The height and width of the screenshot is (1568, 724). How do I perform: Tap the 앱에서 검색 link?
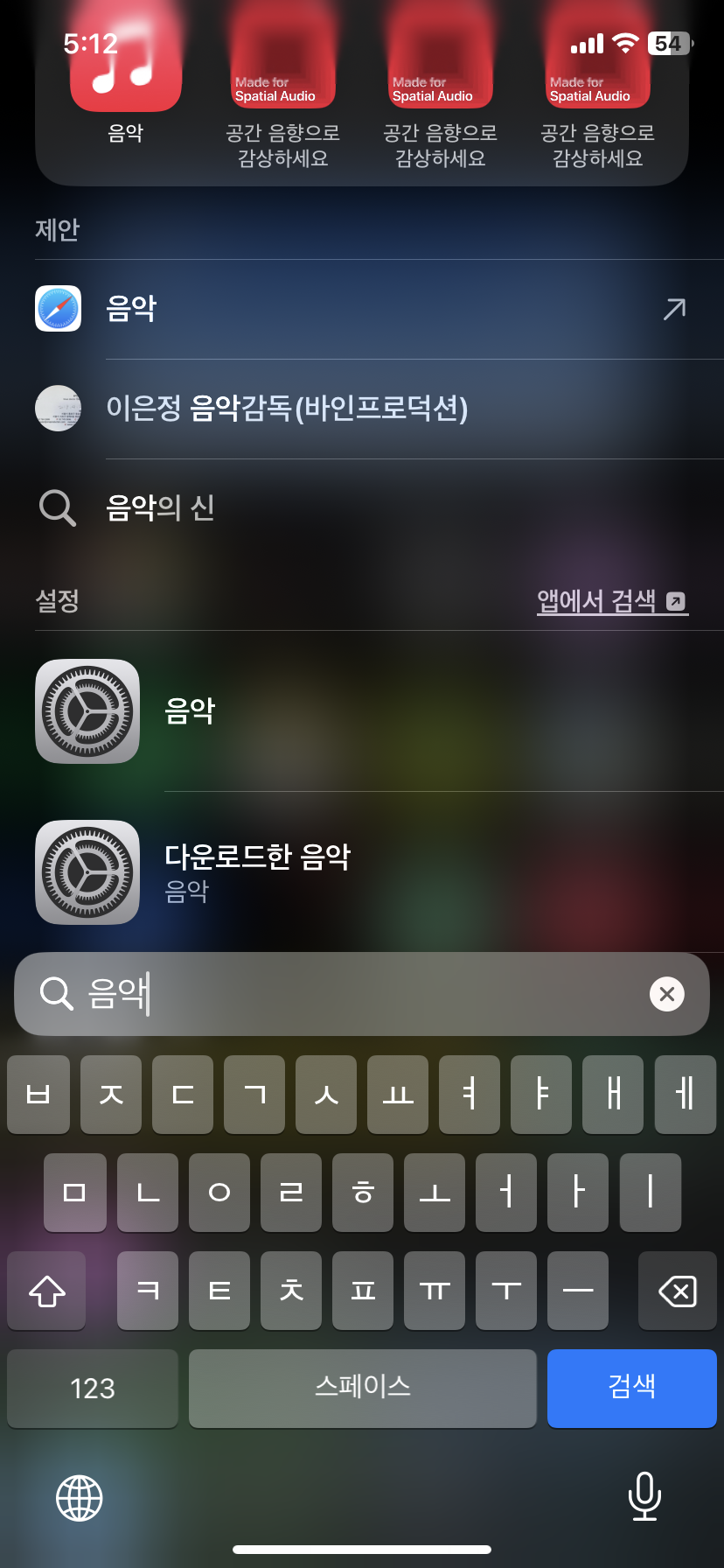pyautogui.click(x=611, y=601)
